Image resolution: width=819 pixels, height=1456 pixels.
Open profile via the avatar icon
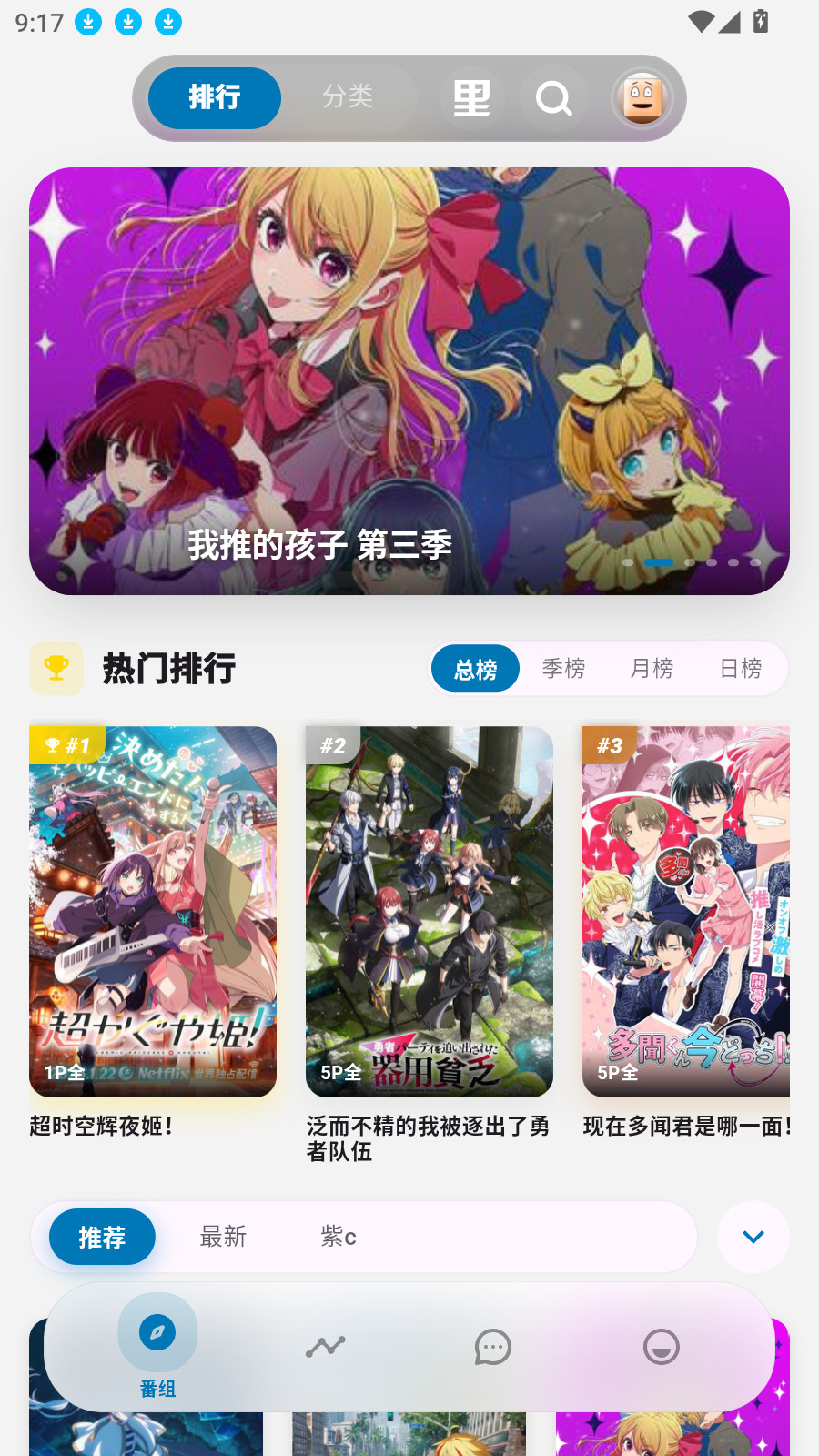tap(642, 98)
